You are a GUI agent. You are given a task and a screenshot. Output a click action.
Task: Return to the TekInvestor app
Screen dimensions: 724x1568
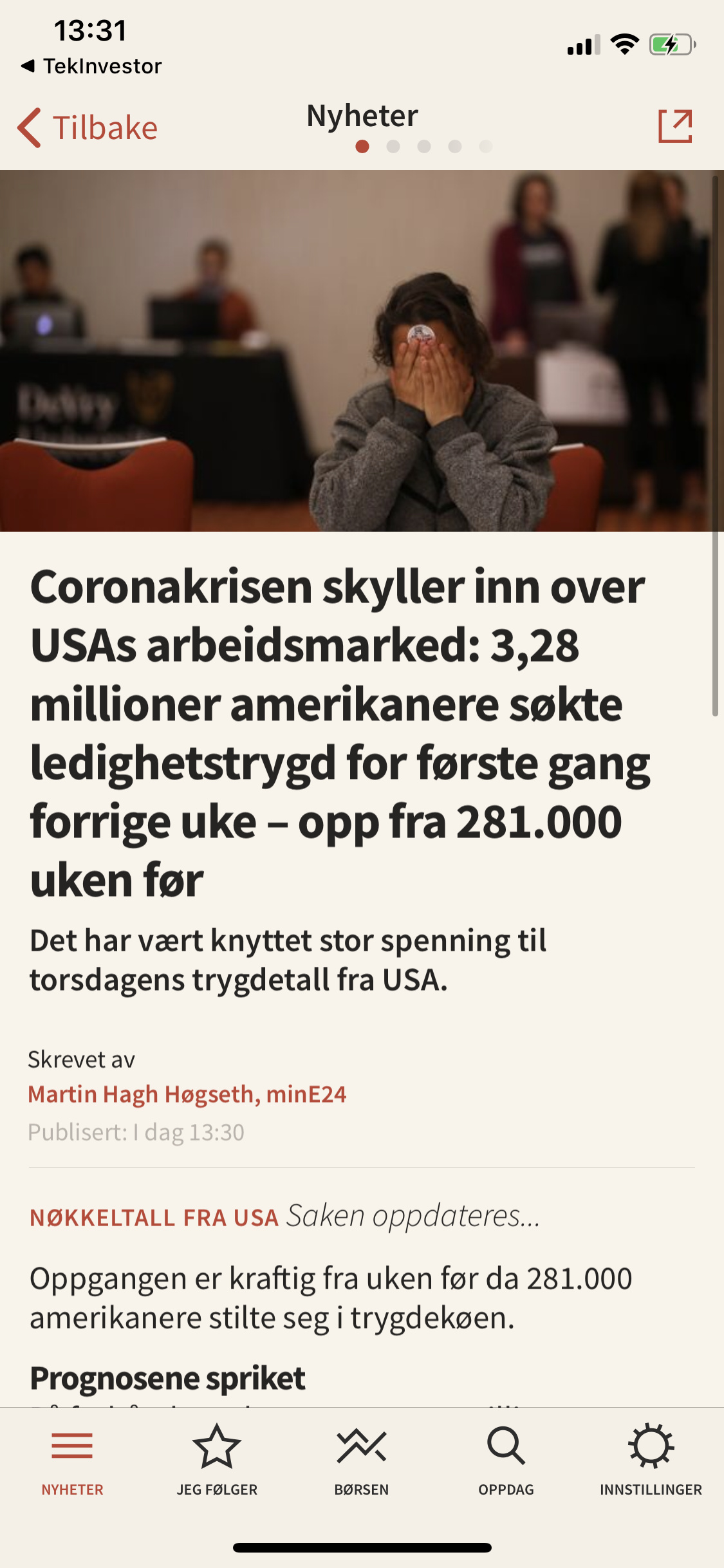coord(91,66)
